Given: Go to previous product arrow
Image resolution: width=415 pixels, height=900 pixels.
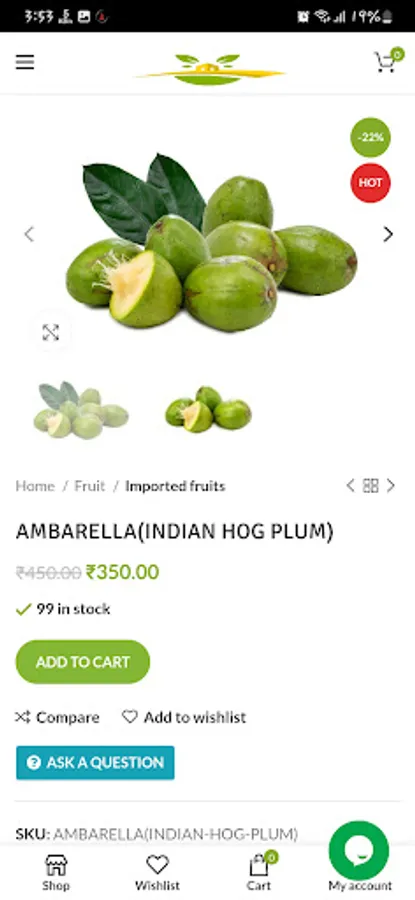Looking at the screenshot, I should (351, 486).
